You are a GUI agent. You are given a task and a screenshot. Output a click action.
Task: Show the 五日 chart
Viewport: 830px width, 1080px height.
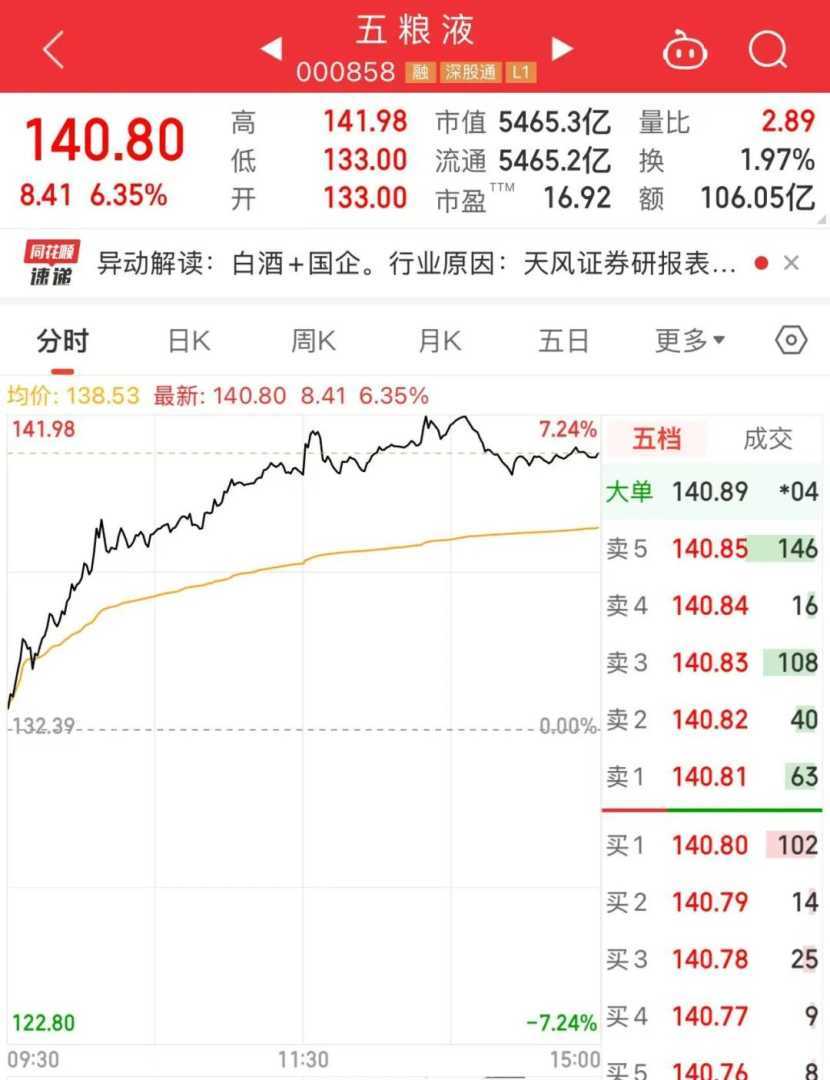tap(564, 341)
